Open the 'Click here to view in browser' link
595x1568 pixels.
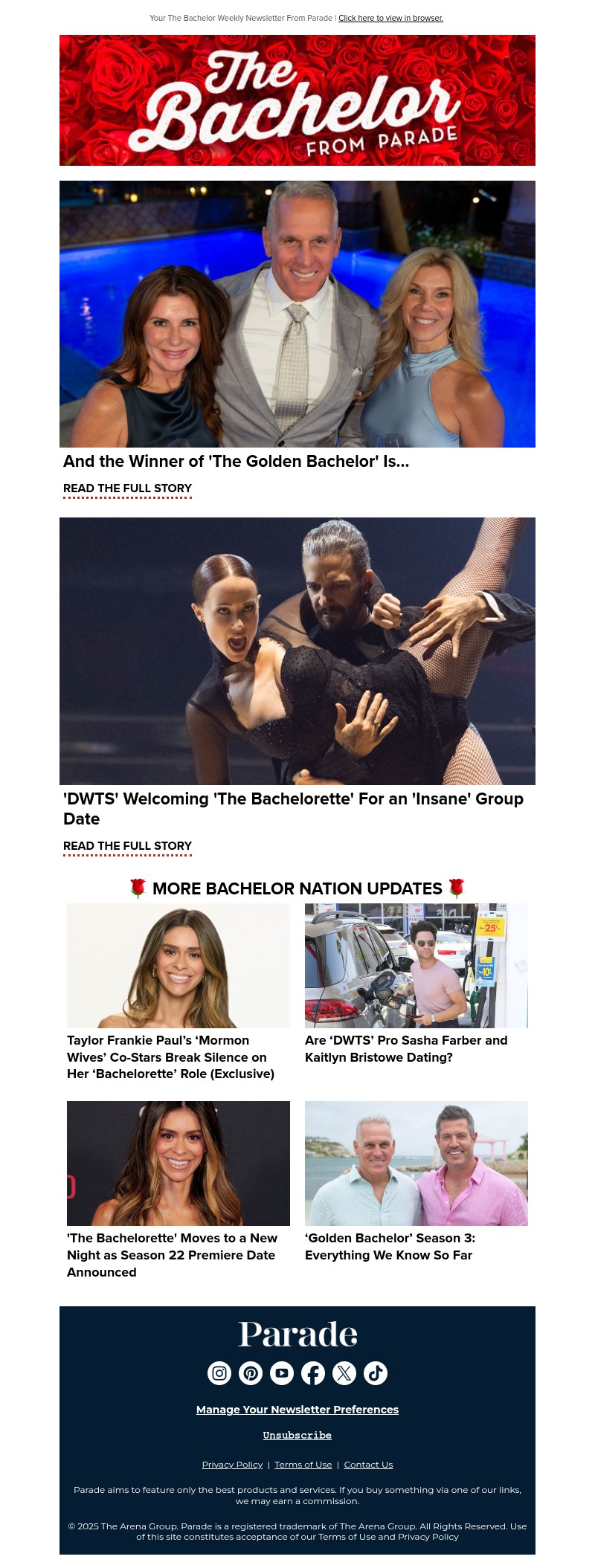[x=390, y=18]
